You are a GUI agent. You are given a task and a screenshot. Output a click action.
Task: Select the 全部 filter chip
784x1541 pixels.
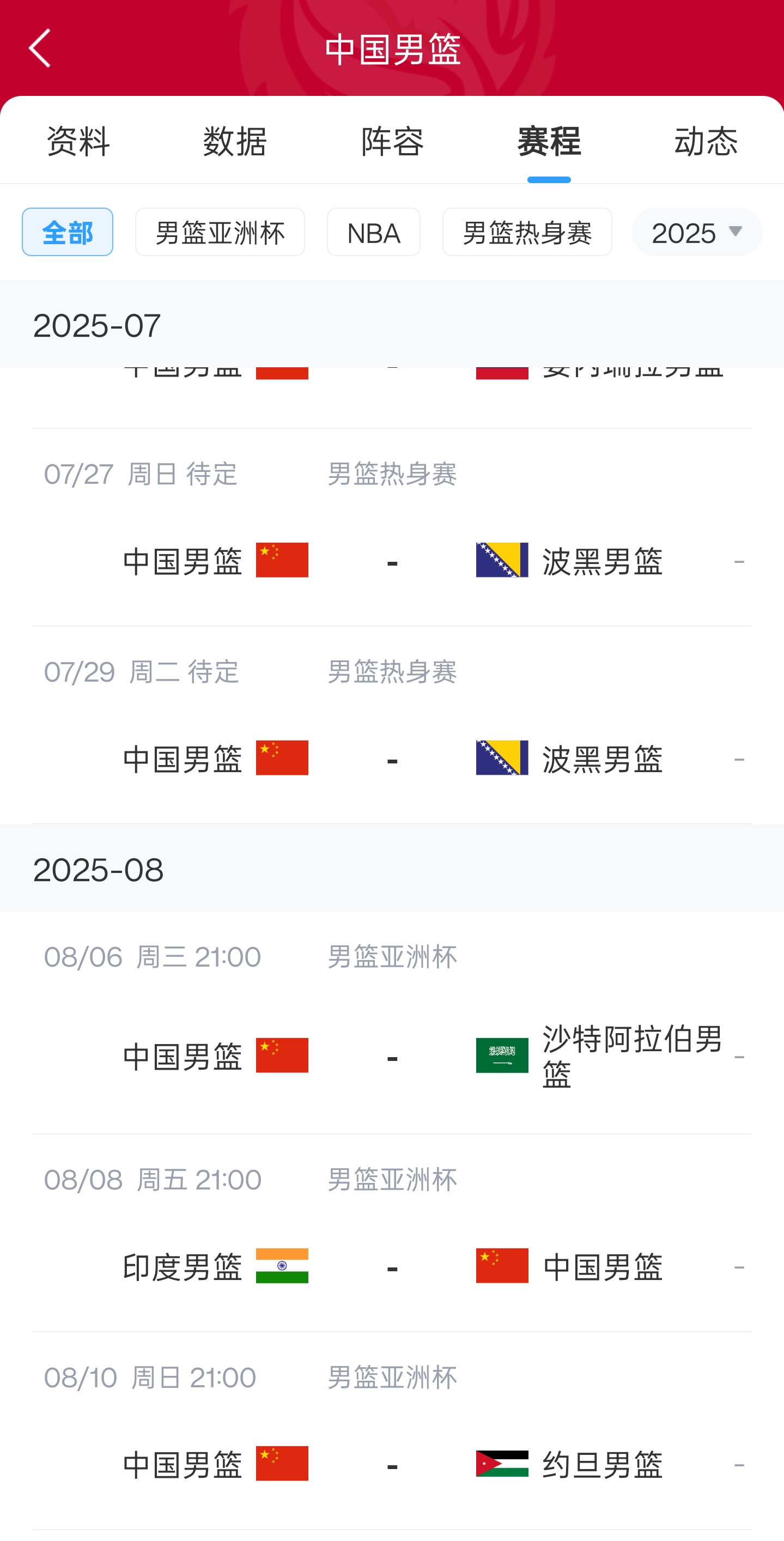coord(68,232)
